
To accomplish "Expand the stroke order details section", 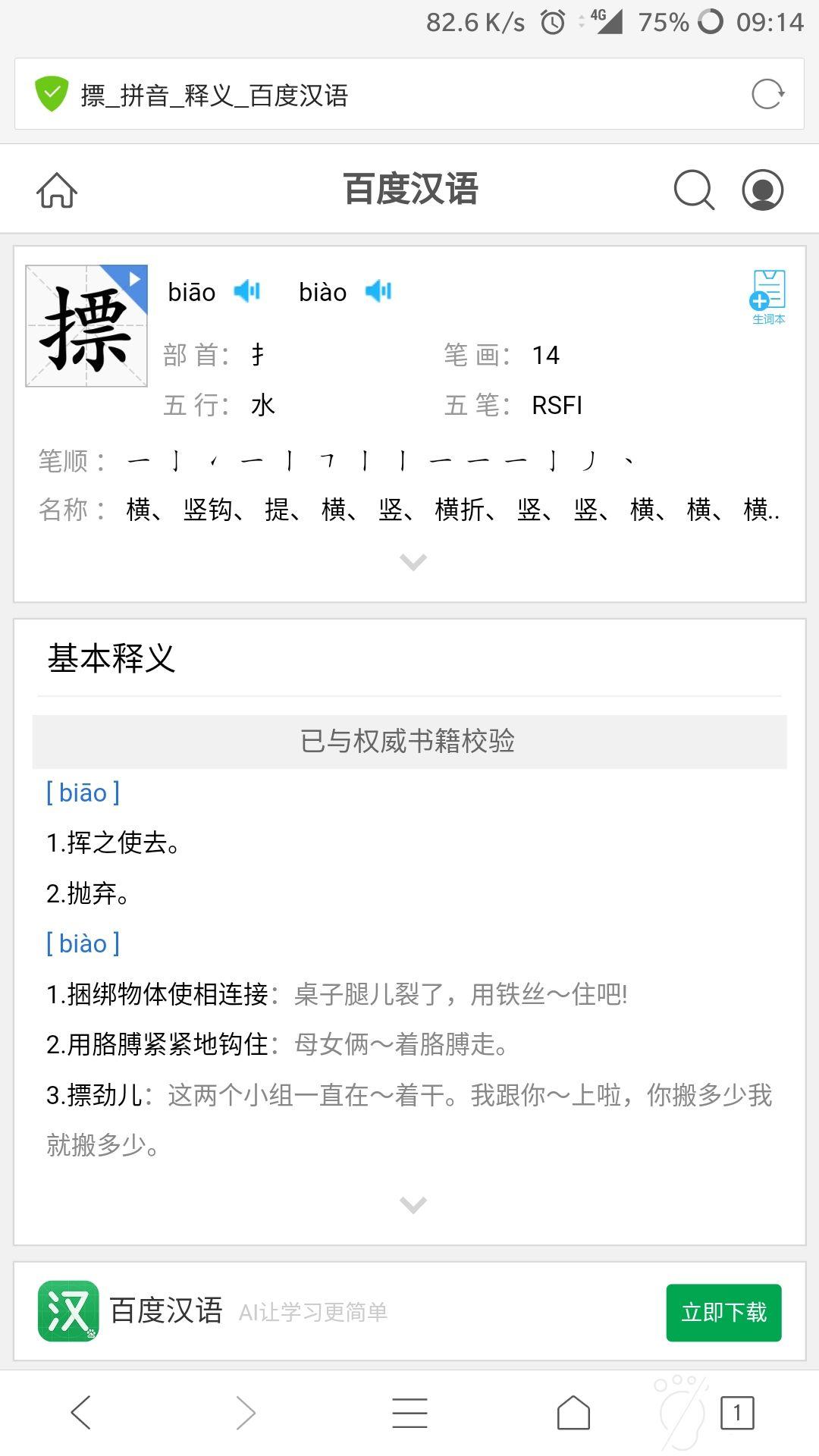I will coord(410,562).
